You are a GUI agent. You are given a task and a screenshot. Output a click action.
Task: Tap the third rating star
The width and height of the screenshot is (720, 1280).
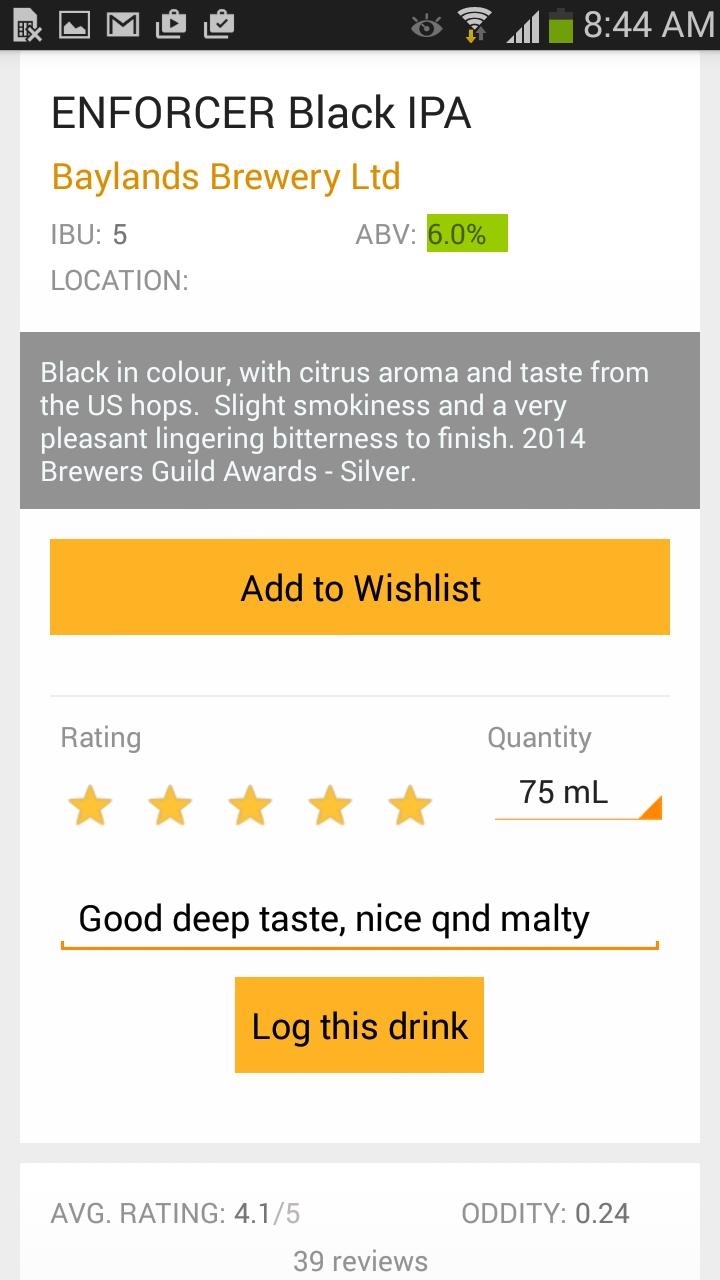click(249, 804)
